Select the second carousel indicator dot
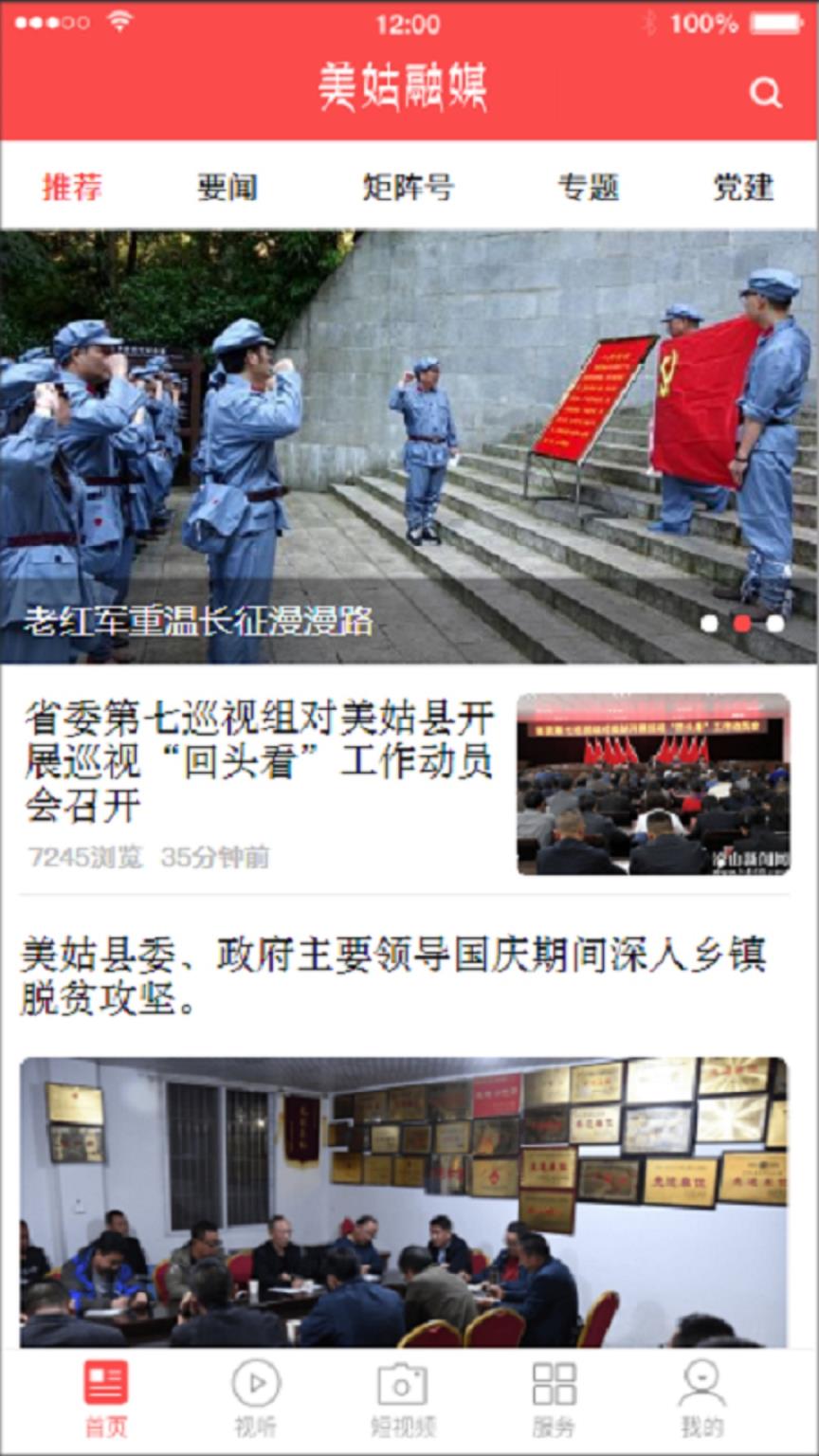 pyautogui.click(x=743, y=625)
